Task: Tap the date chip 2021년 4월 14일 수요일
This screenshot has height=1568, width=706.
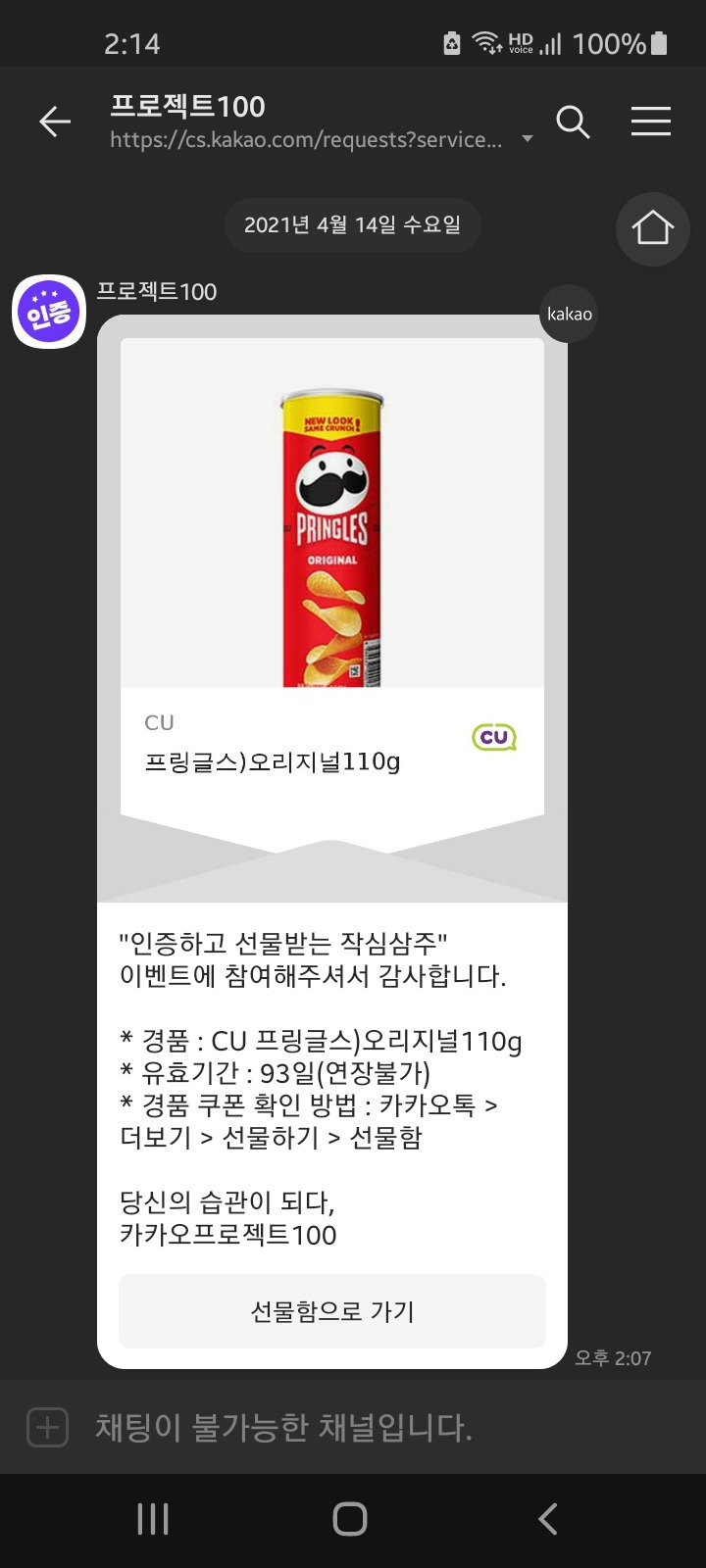Action: coord(352,224)
